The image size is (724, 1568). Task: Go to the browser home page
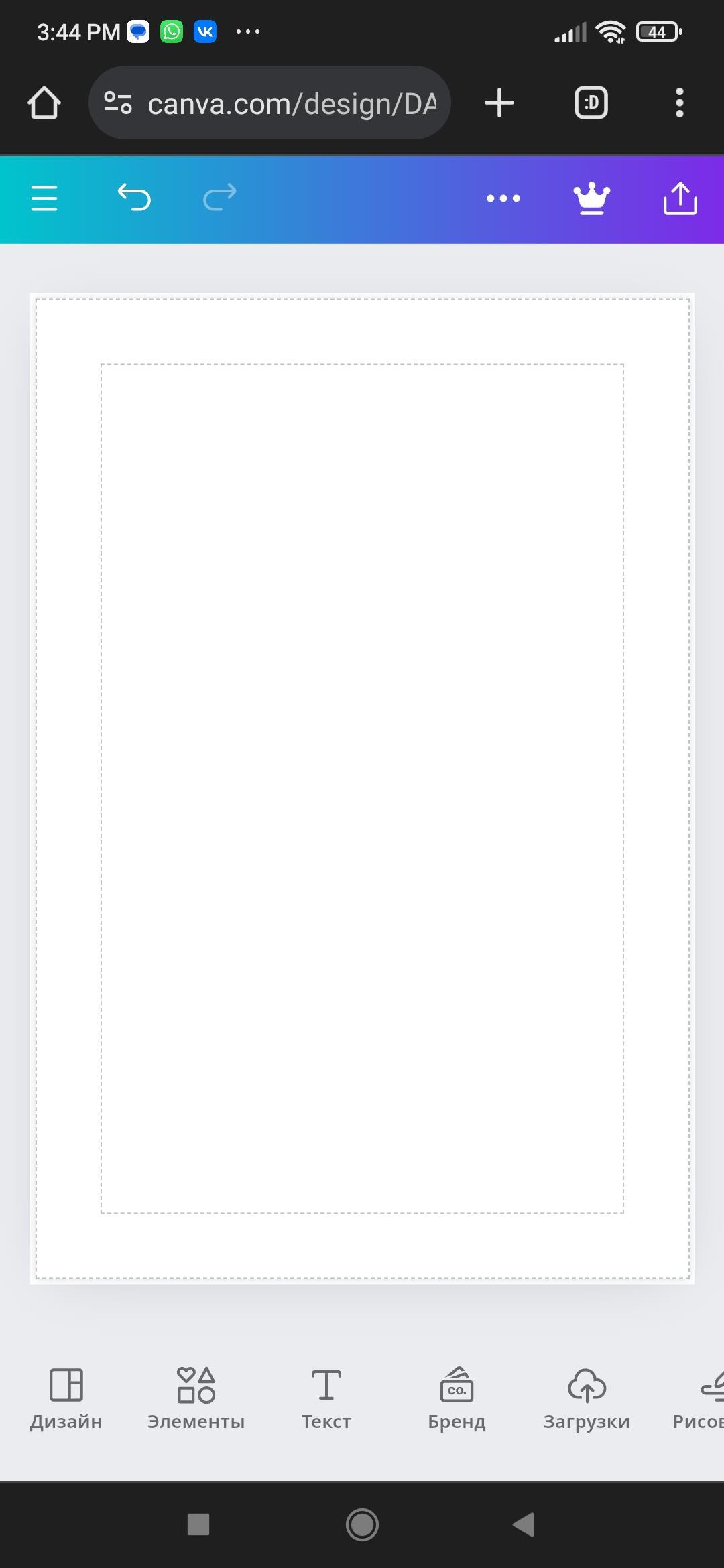[x=44, y=103]
